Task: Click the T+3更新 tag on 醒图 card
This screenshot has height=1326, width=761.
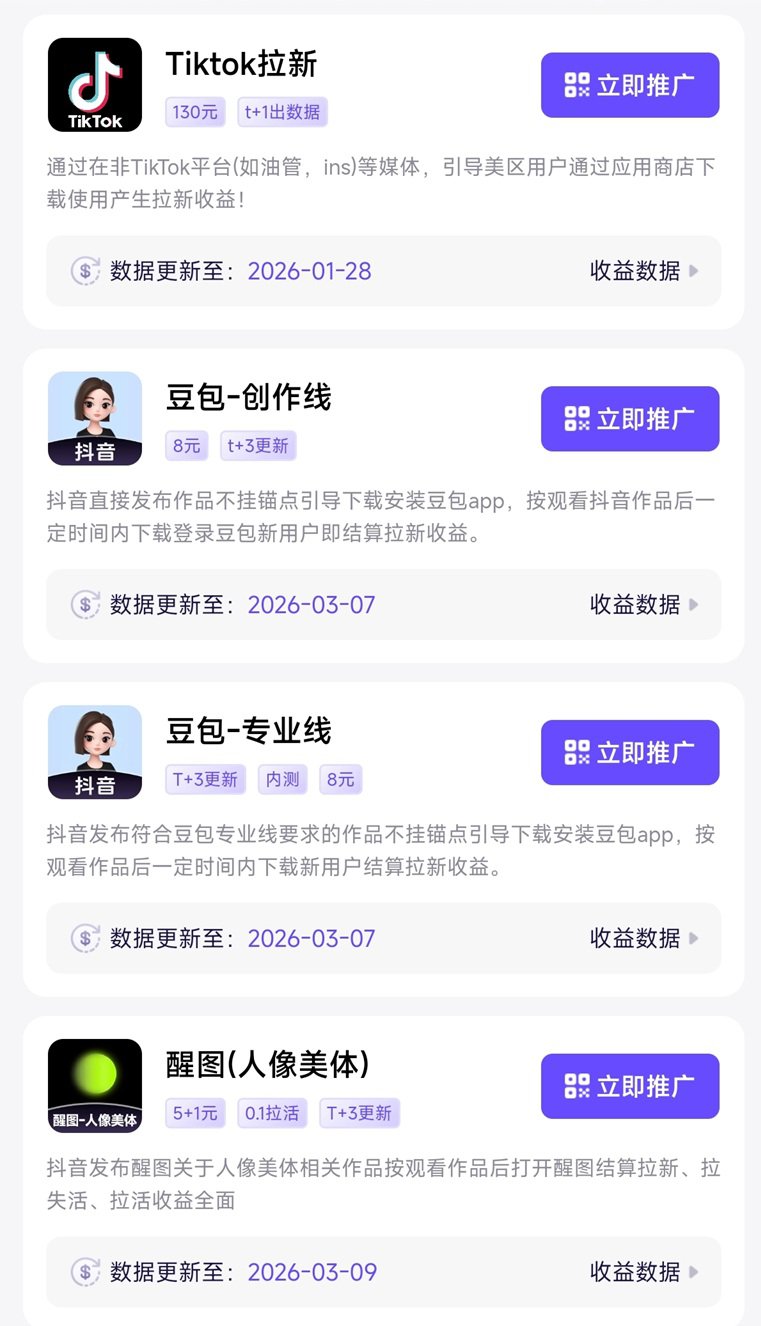Action: point(359,1113)
